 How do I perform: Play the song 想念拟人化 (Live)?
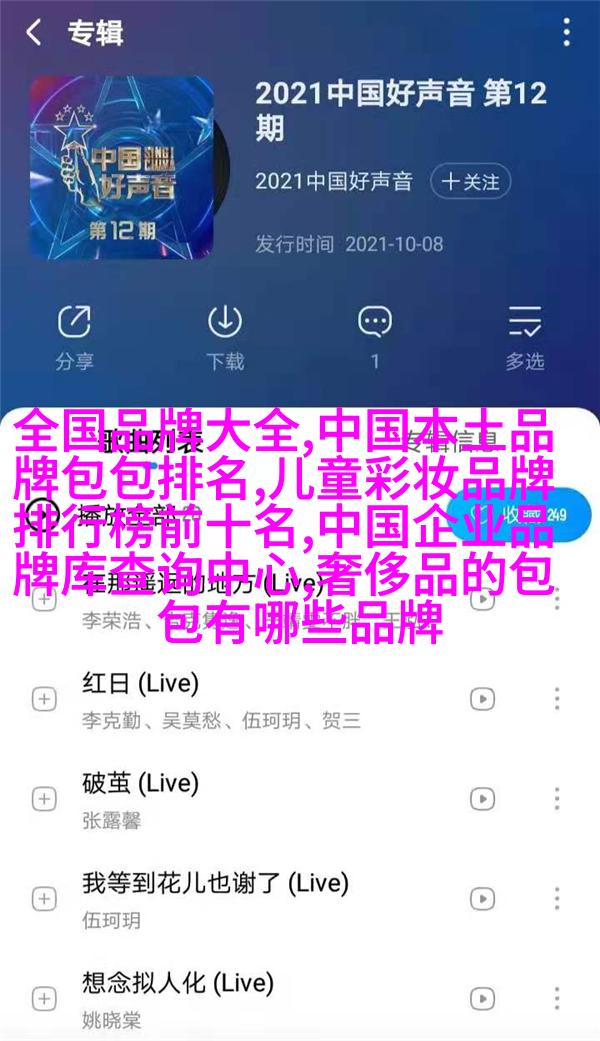point(250,998)
